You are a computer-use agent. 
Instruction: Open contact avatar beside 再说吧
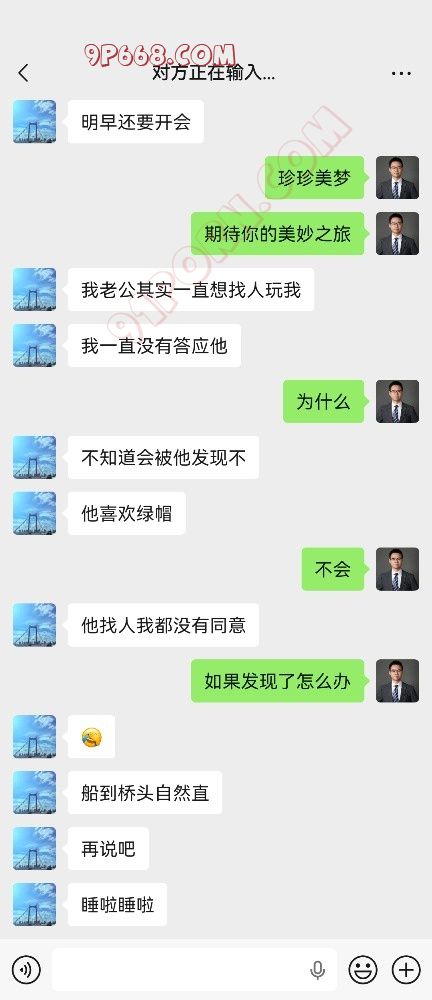pos(34,848)
